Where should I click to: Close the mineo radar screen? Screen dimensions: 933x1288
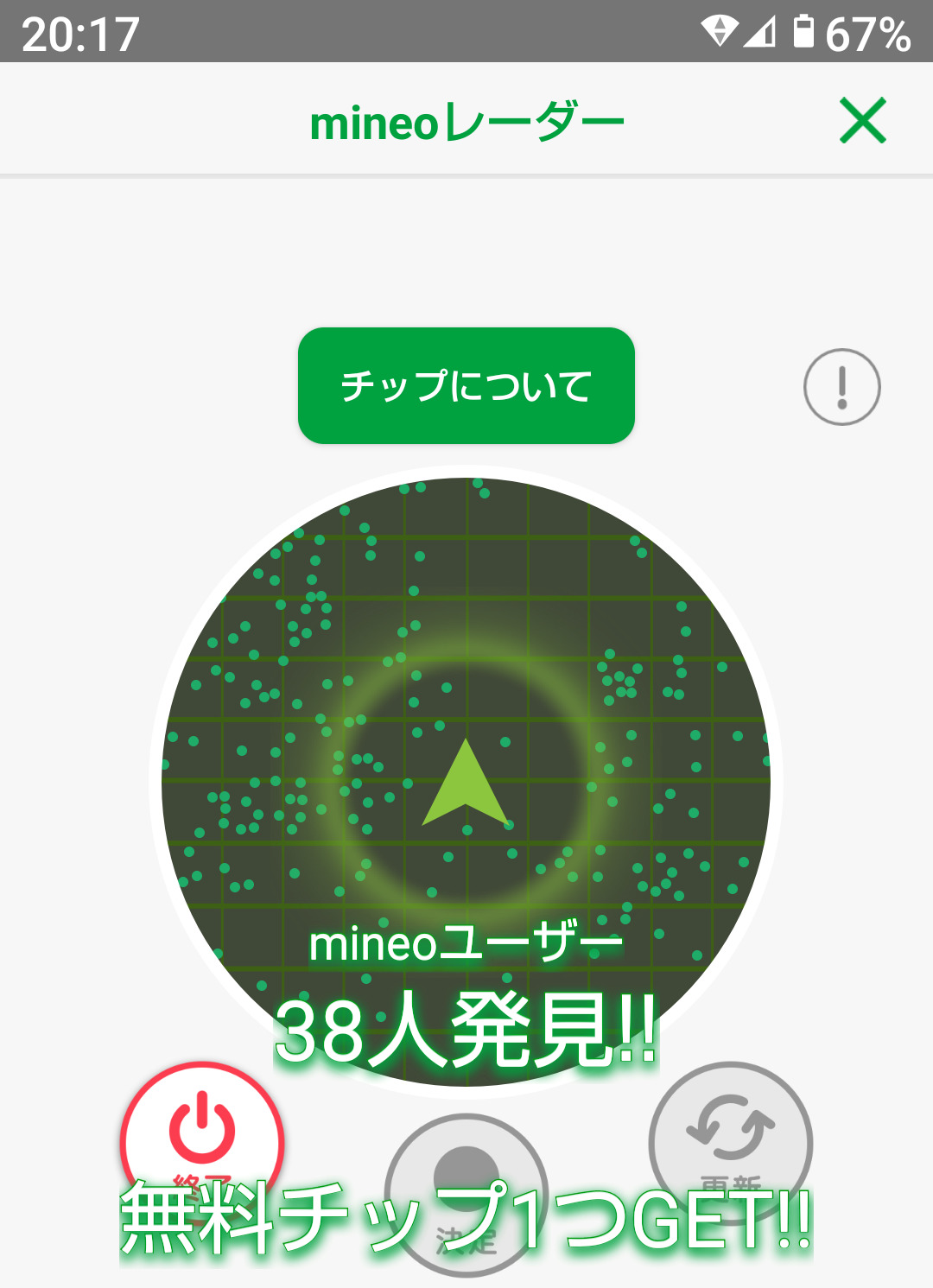click(x=862, y=120)
